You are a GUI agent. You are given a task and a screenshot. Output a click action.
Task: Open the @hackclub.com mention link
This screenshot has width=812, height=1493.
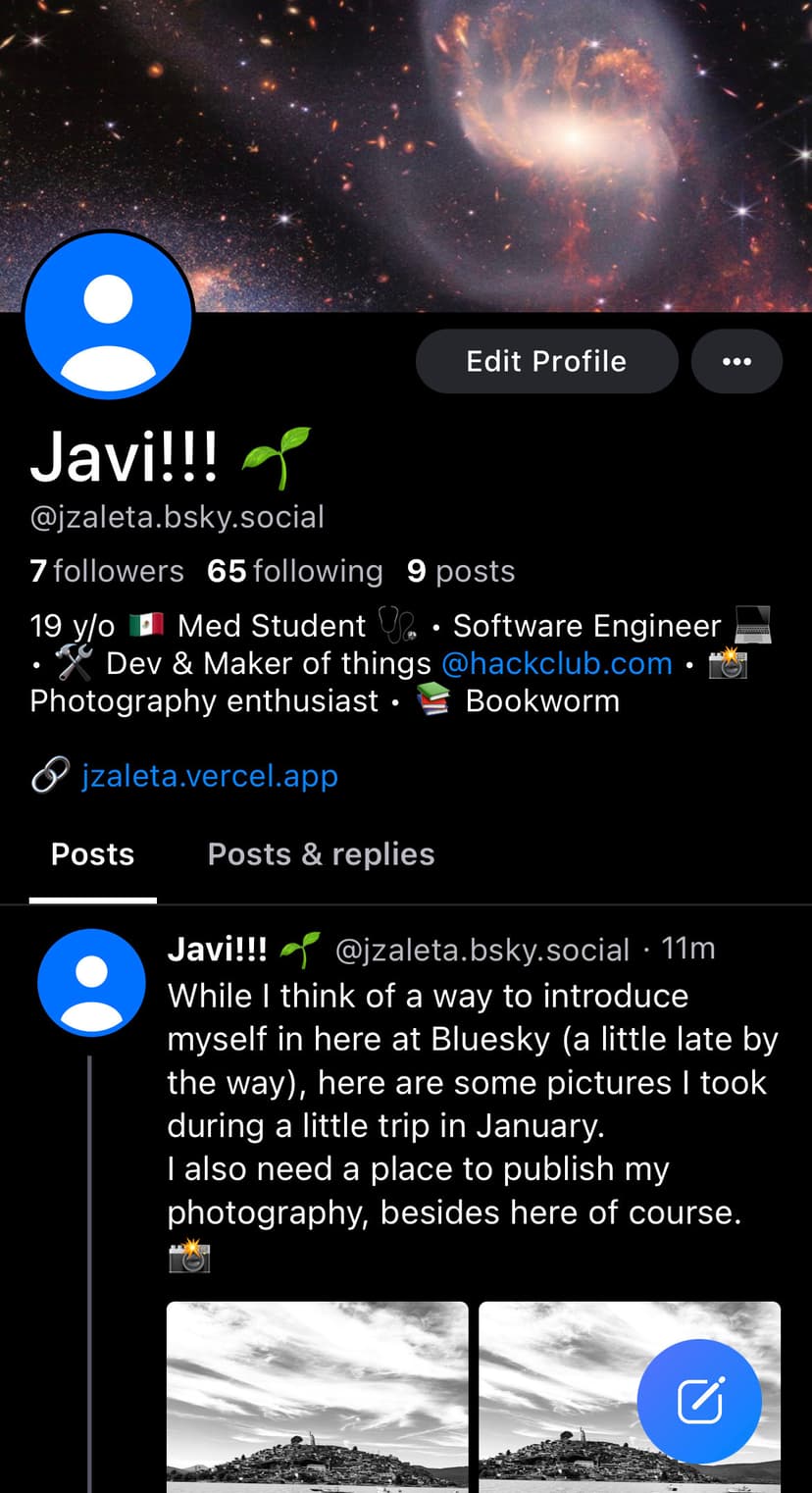556,664
